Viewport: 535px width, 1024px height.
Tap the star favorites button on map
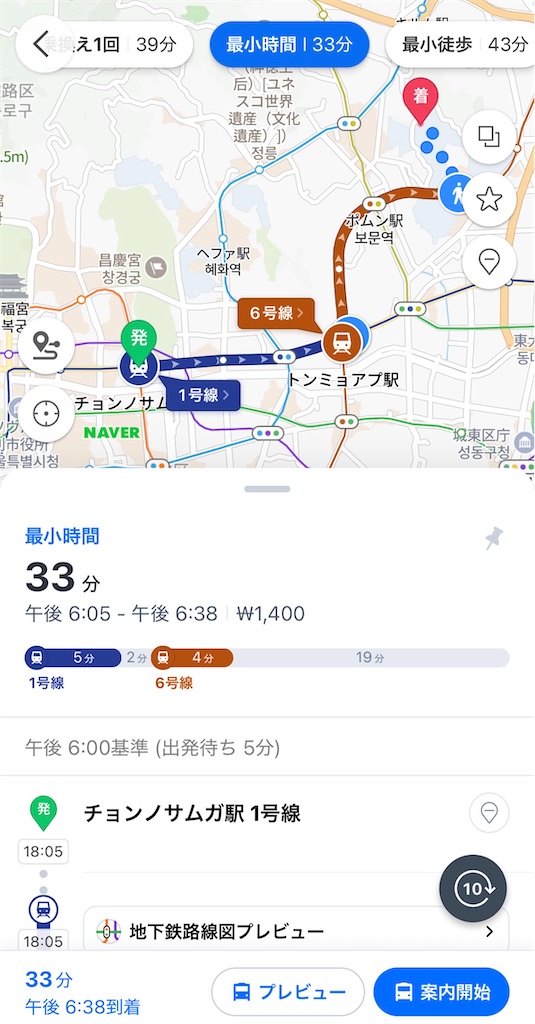[x=489, y=199]
